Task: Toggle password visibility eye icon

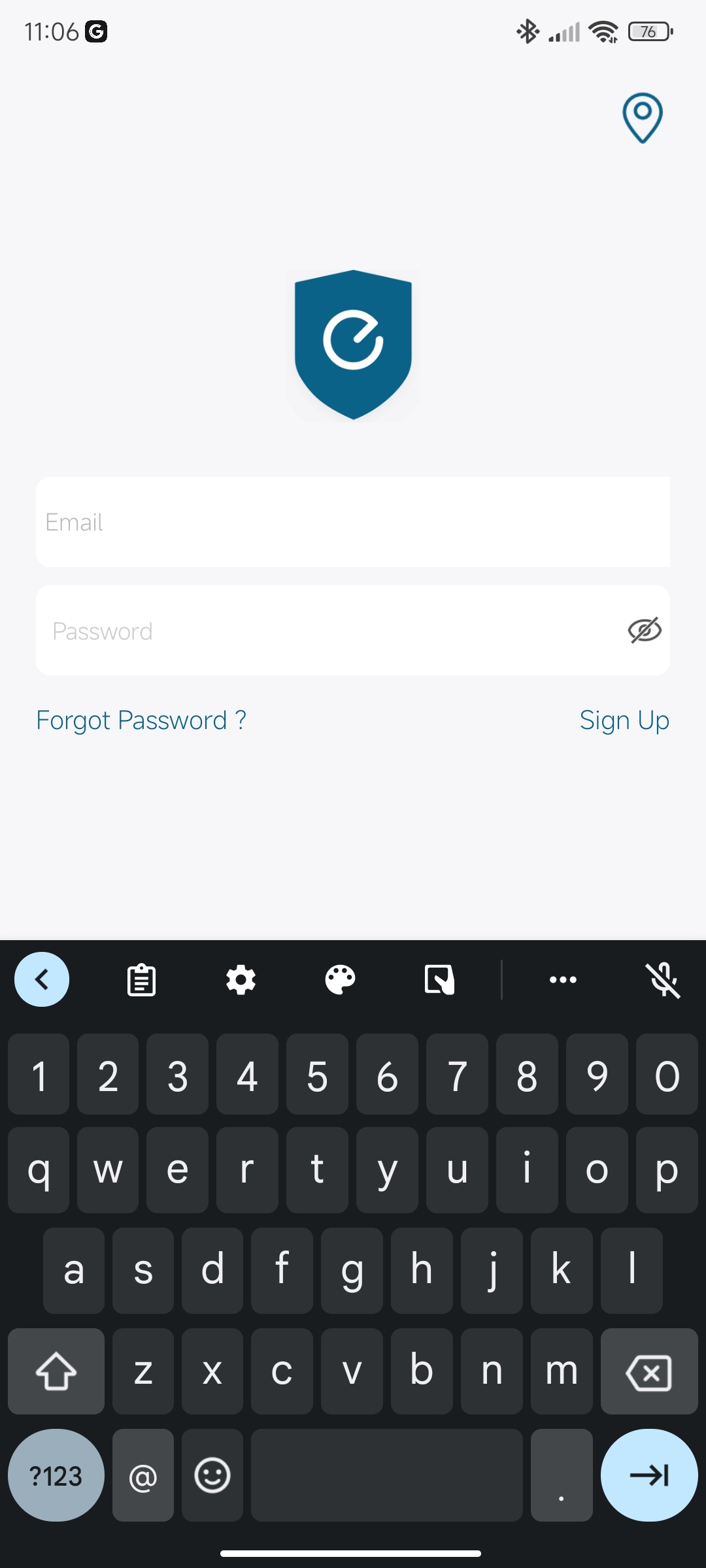Action: (x=645, y=630)
